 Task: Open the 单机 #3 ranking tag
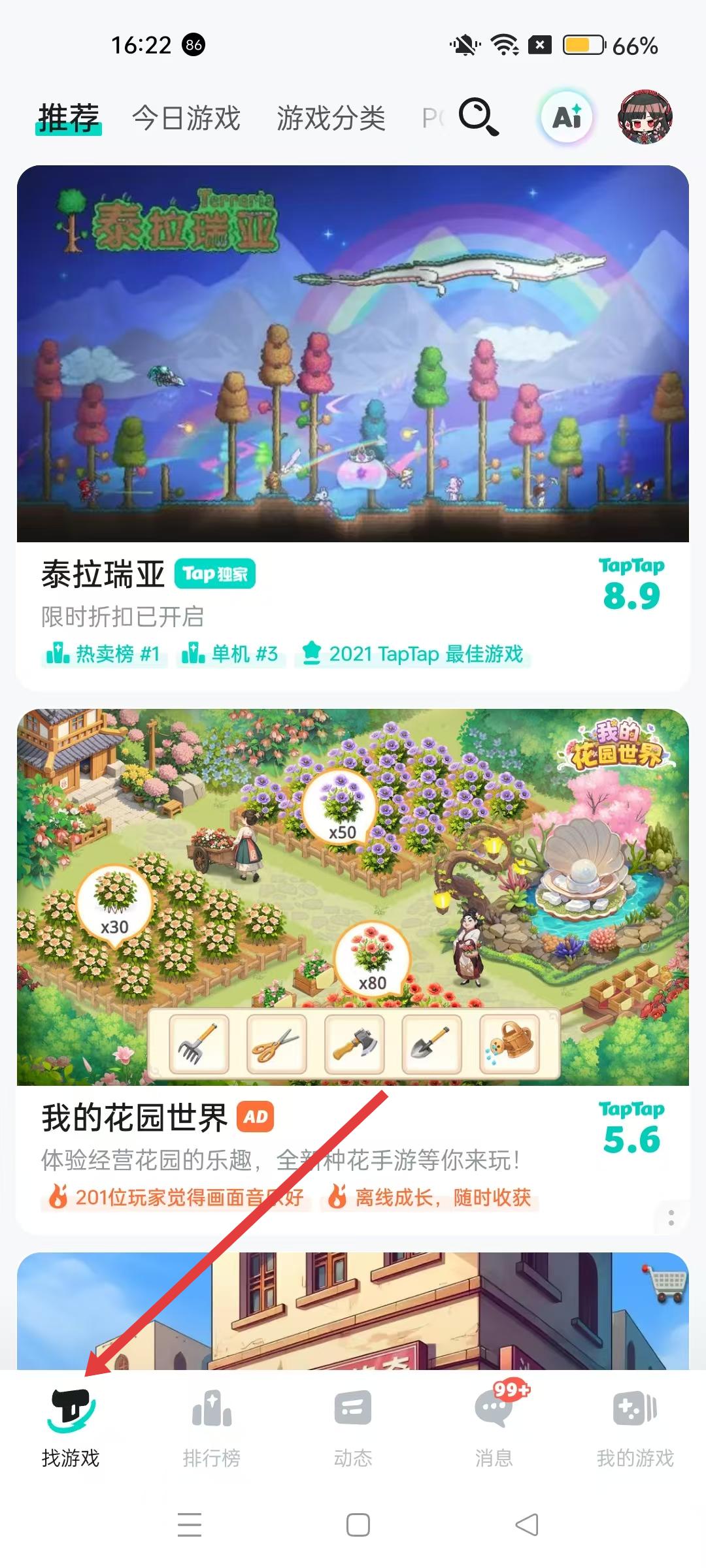coord(230,654)
